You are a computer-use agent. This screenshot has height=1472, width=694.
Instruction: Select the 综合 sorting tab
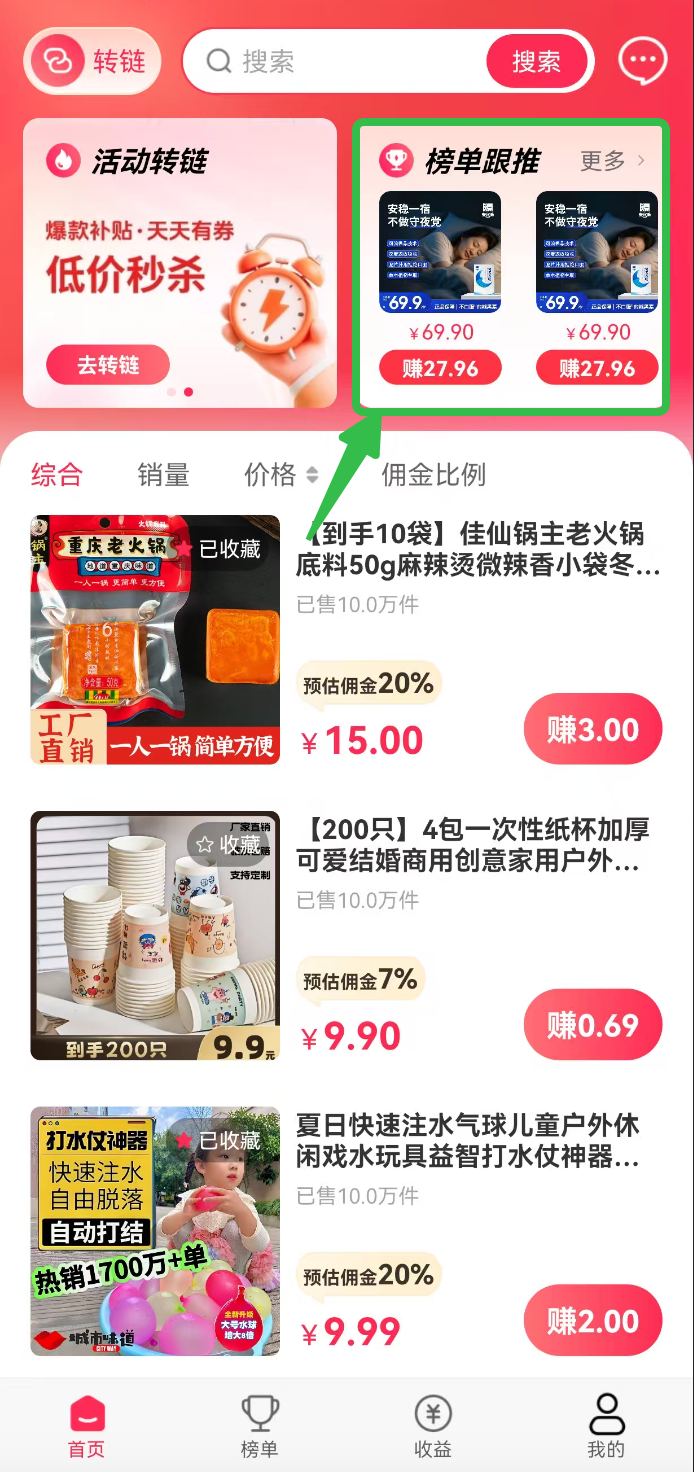[x=56, y=475]
